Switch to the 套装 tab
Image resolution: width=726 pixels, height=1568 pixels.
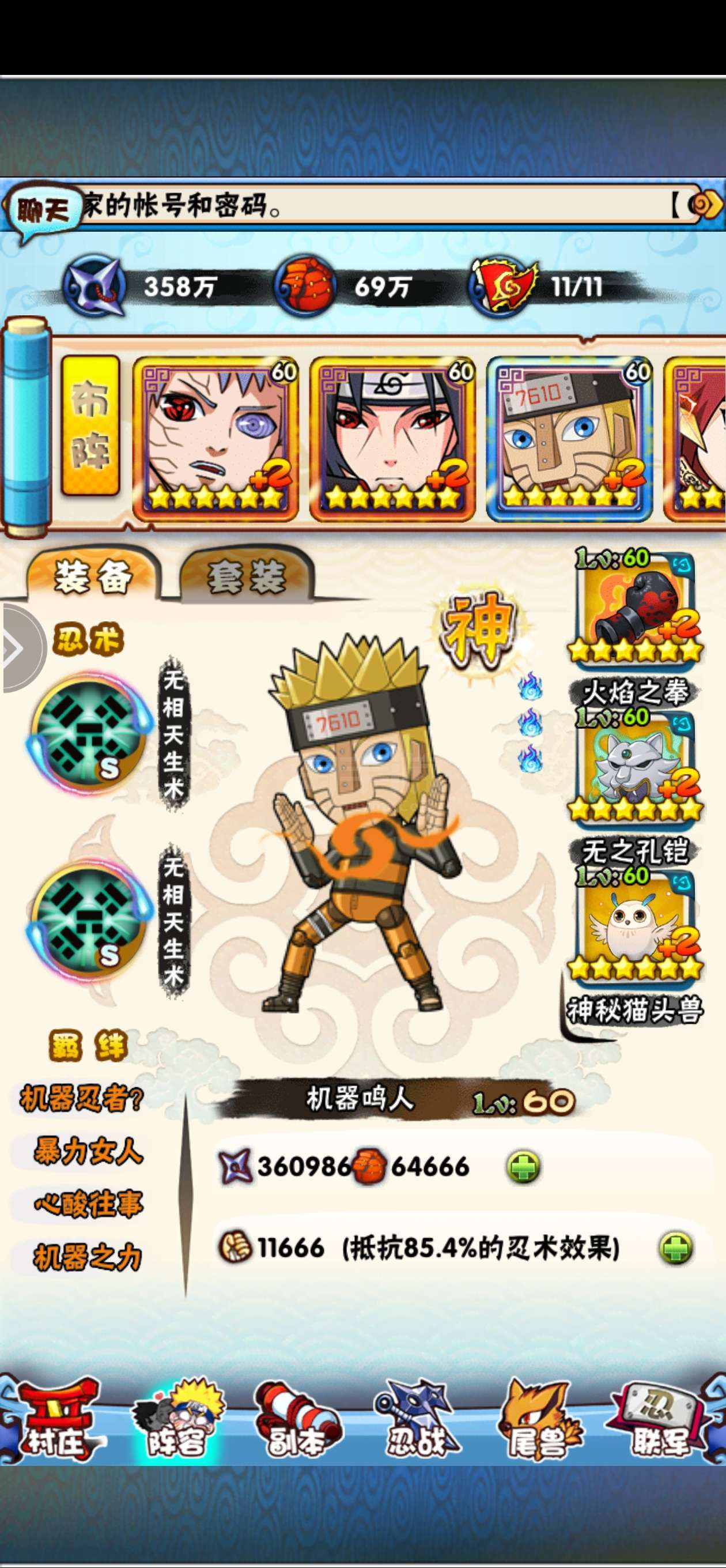(247, 576)
